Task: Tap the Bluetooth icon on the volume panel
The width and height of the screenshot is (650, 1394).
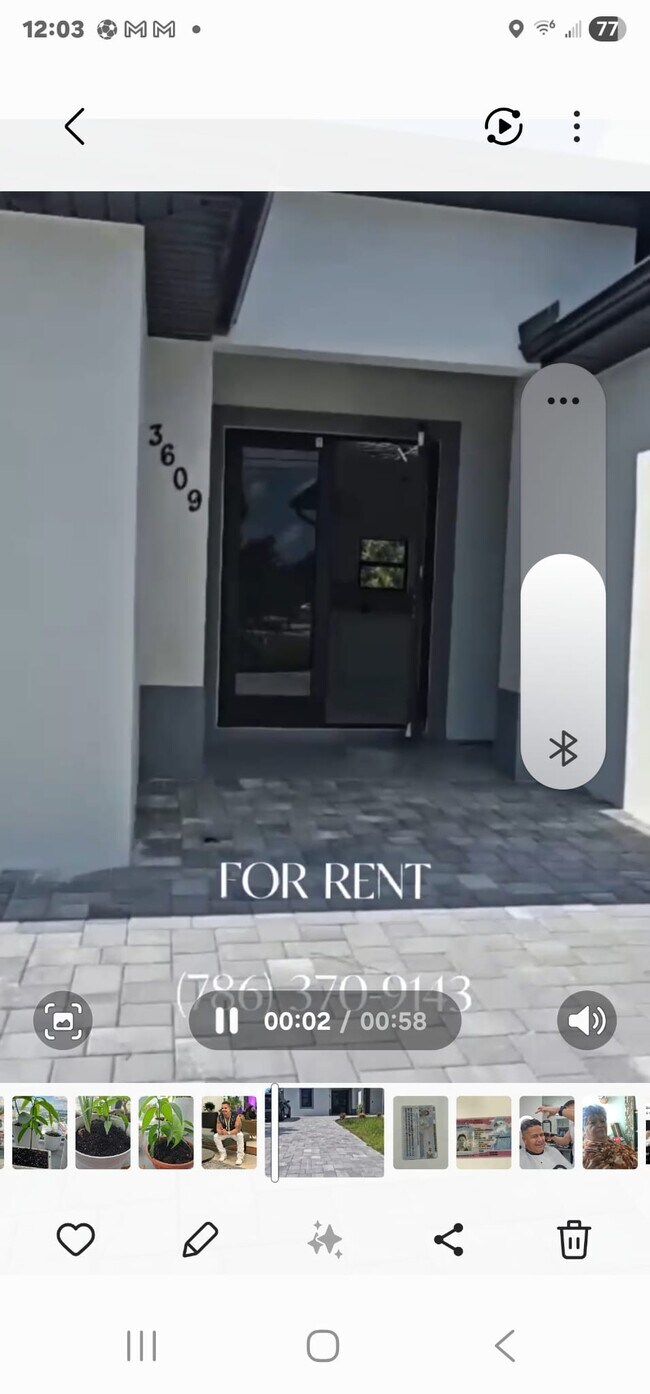Action: [563, 748]
